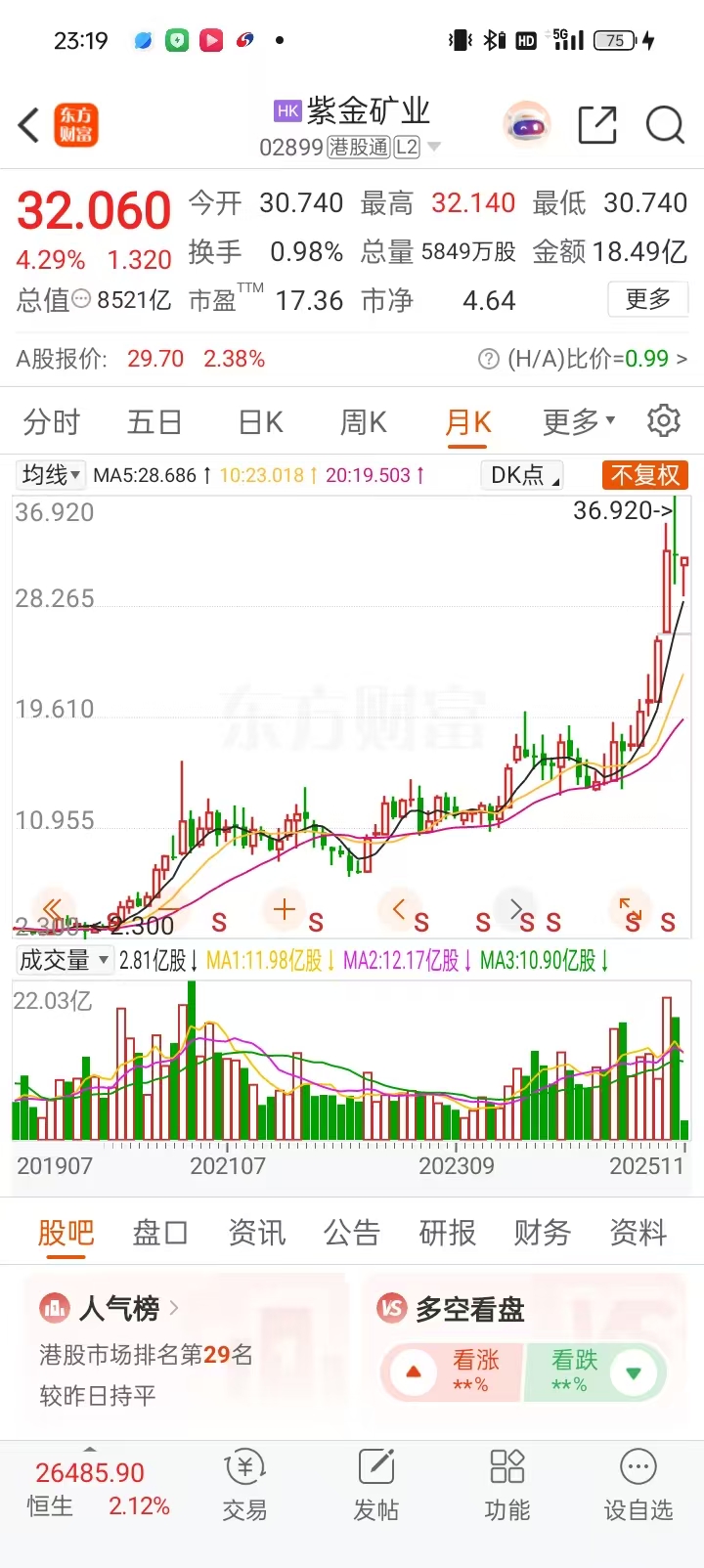Screen dimensions: 704x1568
Task: Switch to the 五日 chart tab
Action: point(154,422)
